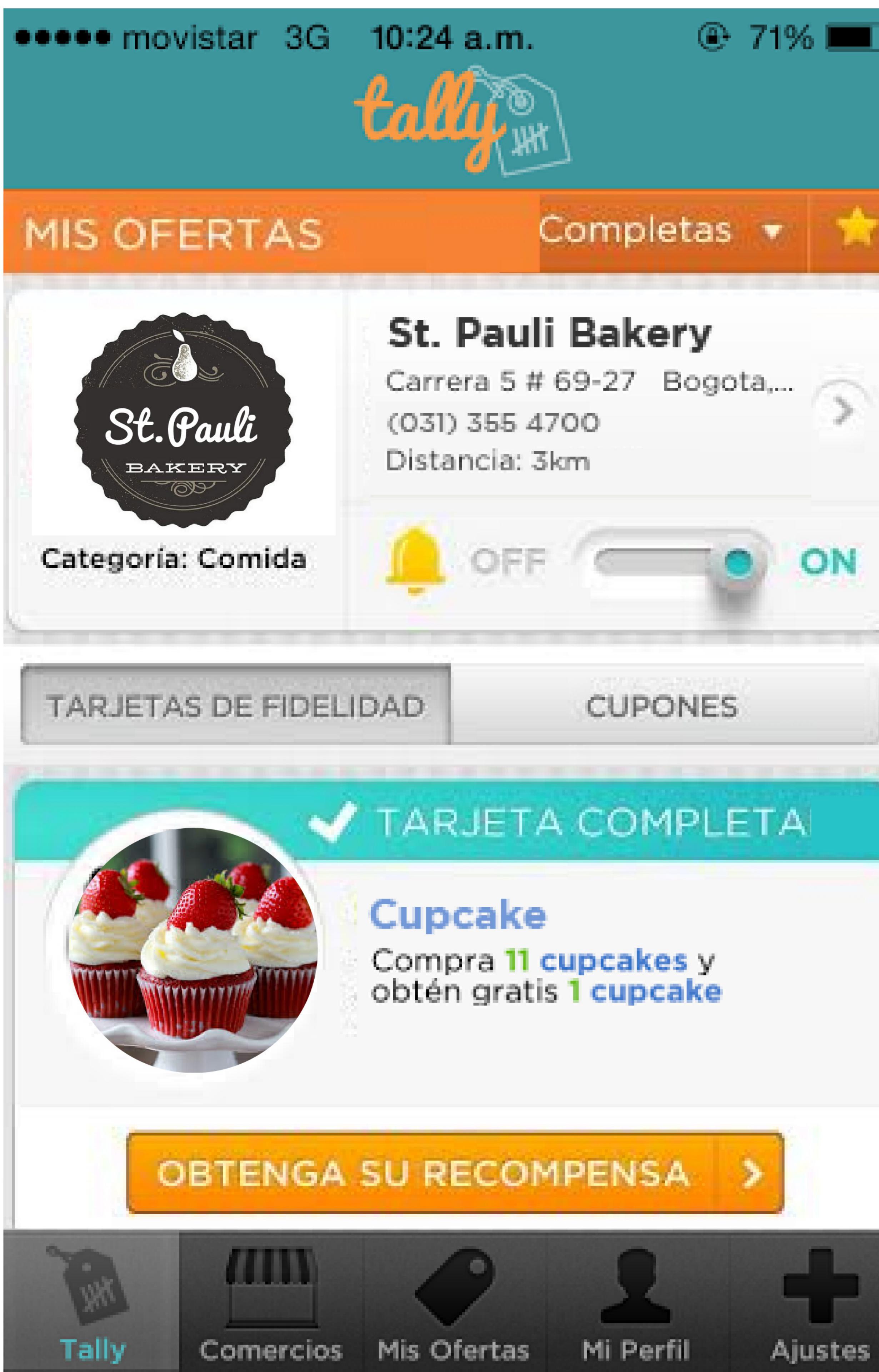Switch to Mis Ofertas in bottom bar
Image resolution: width=879 pixels, height=1372 pixels.
[454, 1307]
